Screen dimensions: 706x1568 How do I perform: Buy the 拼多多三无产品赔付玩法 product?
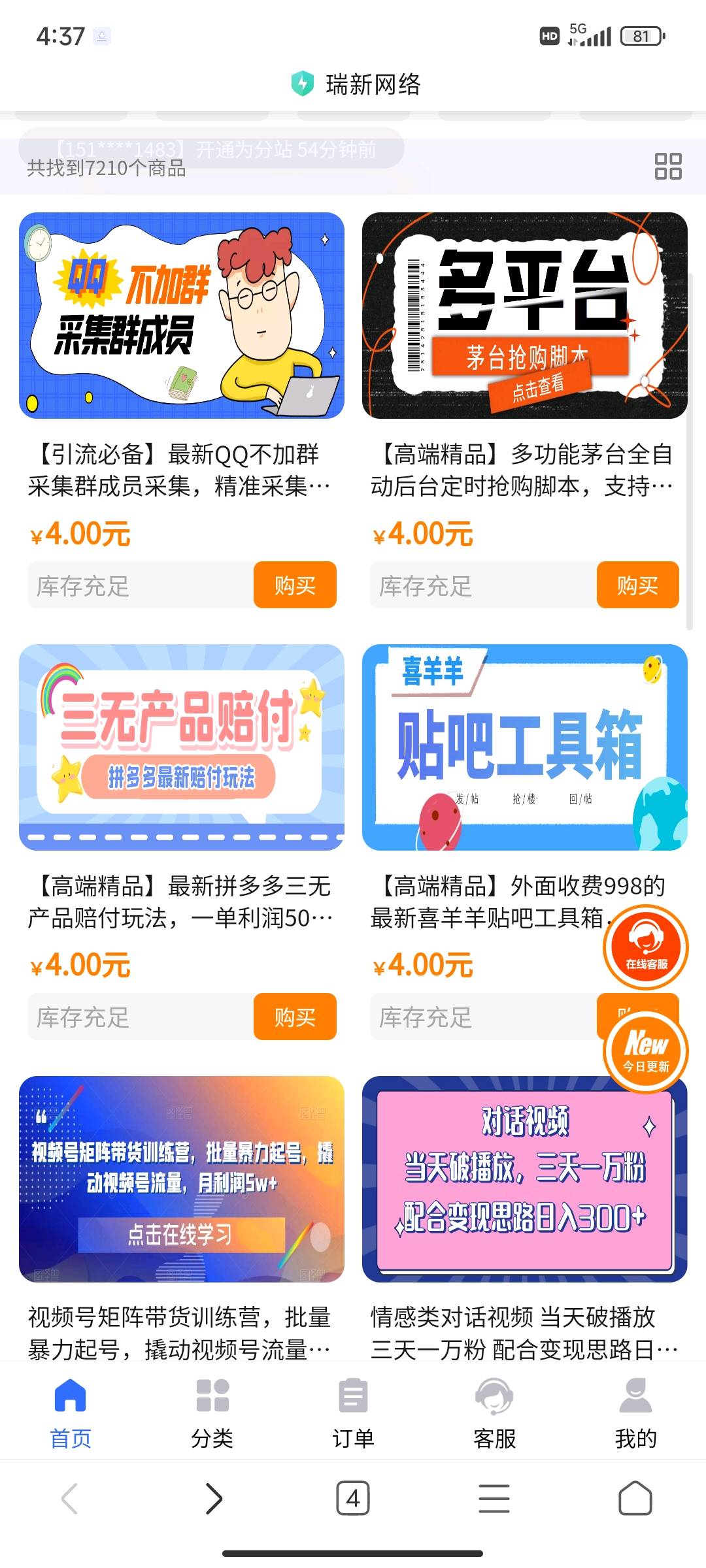[295, 1017]
